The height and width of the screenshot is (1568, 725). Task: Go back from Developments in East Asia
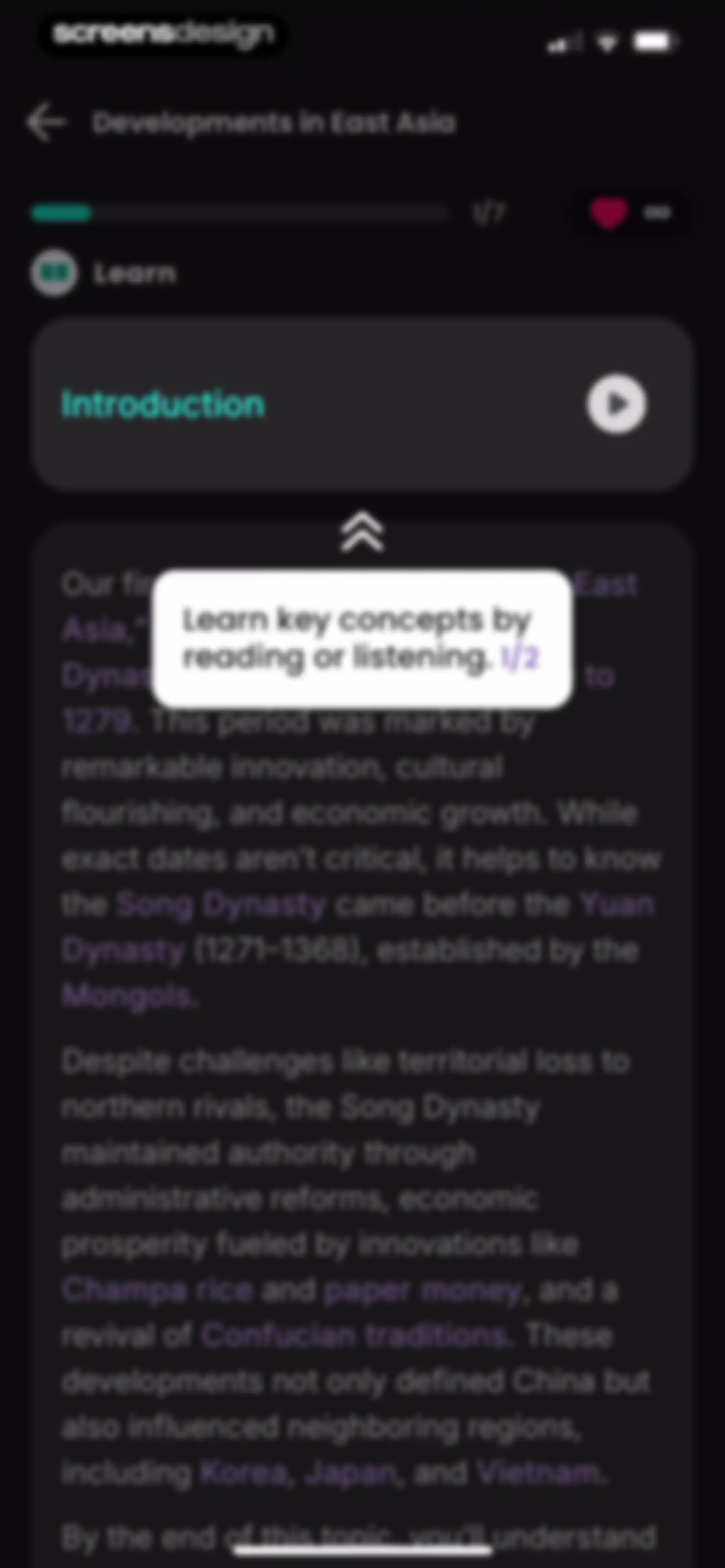tap(46, 122)
